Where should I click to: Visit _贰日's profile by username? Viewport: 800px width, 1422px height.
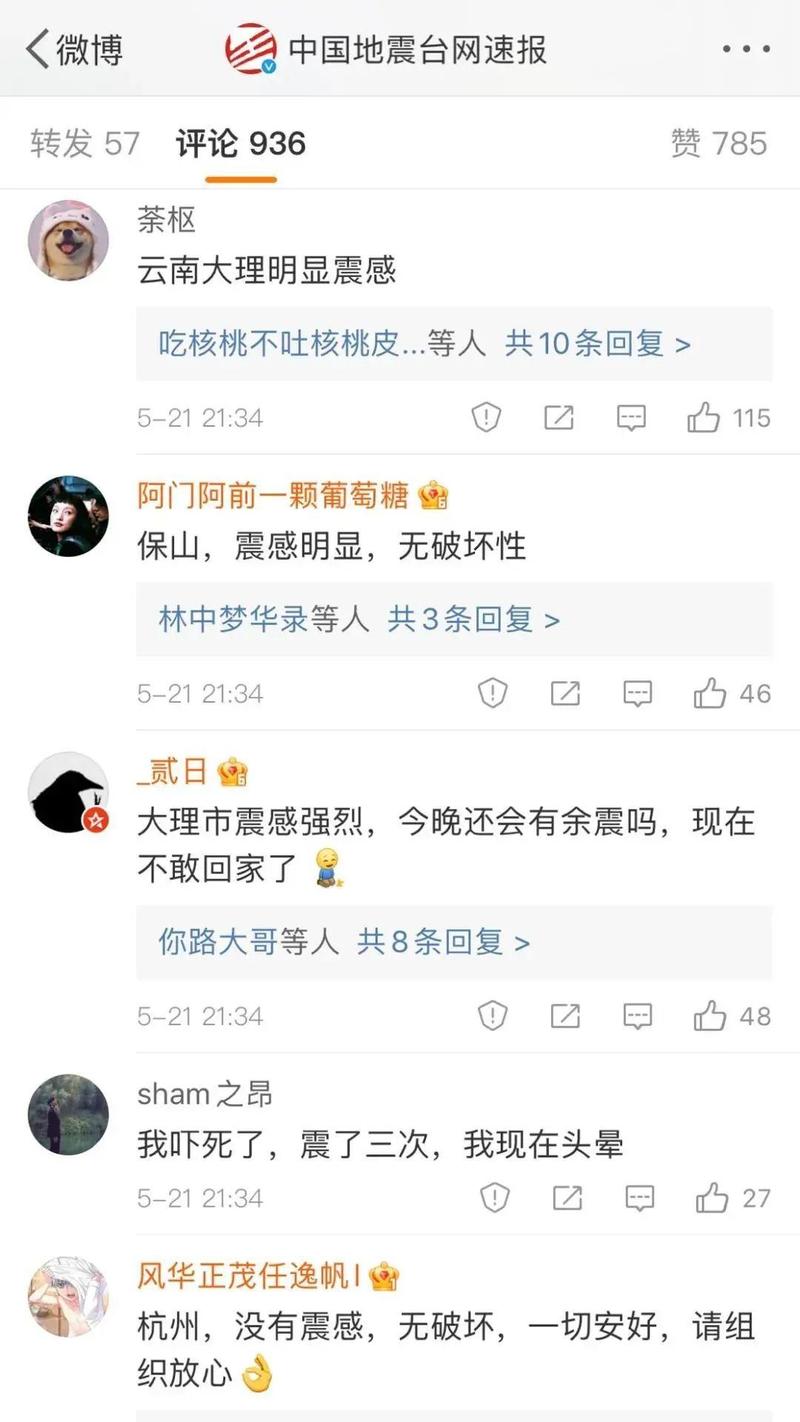[171, 771]
